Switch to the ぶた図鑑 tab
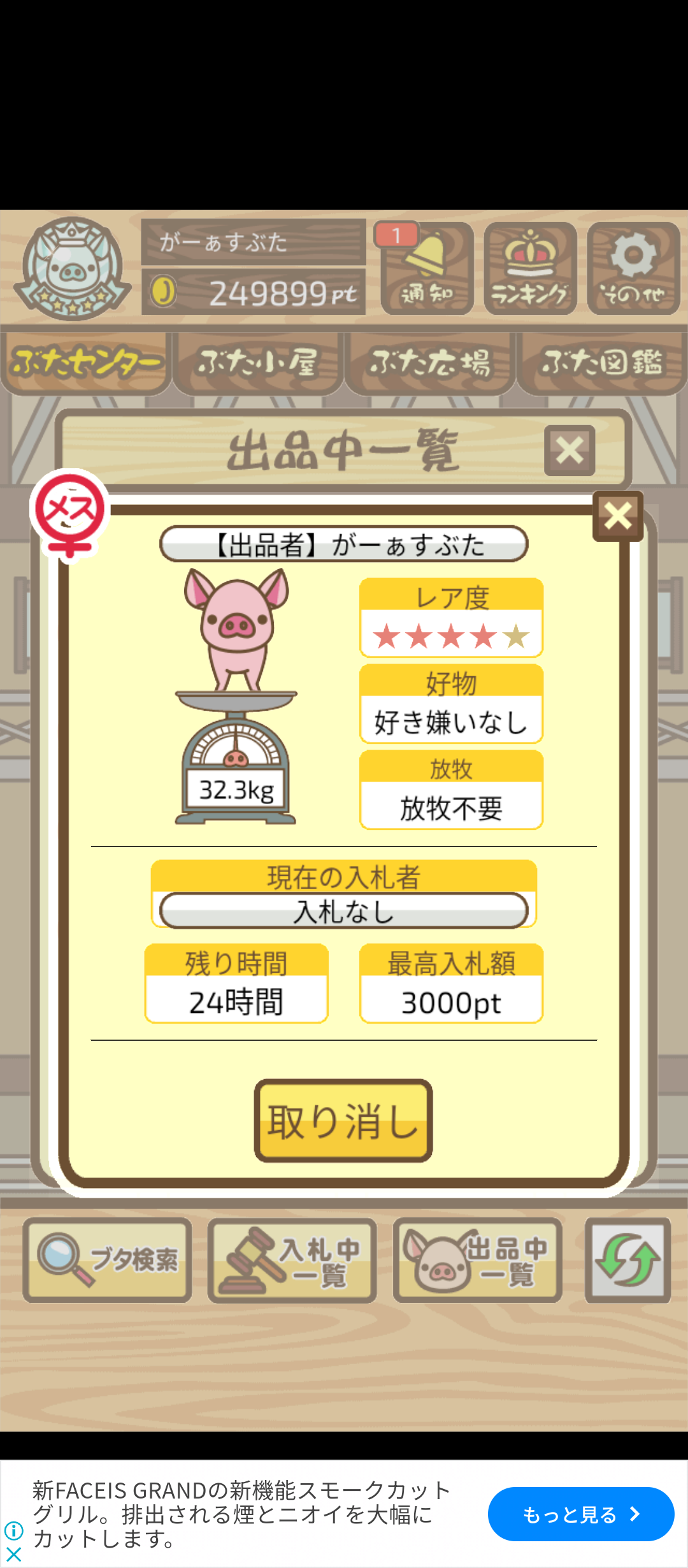This screenshot has width=688, height=1568. [602, 362]
